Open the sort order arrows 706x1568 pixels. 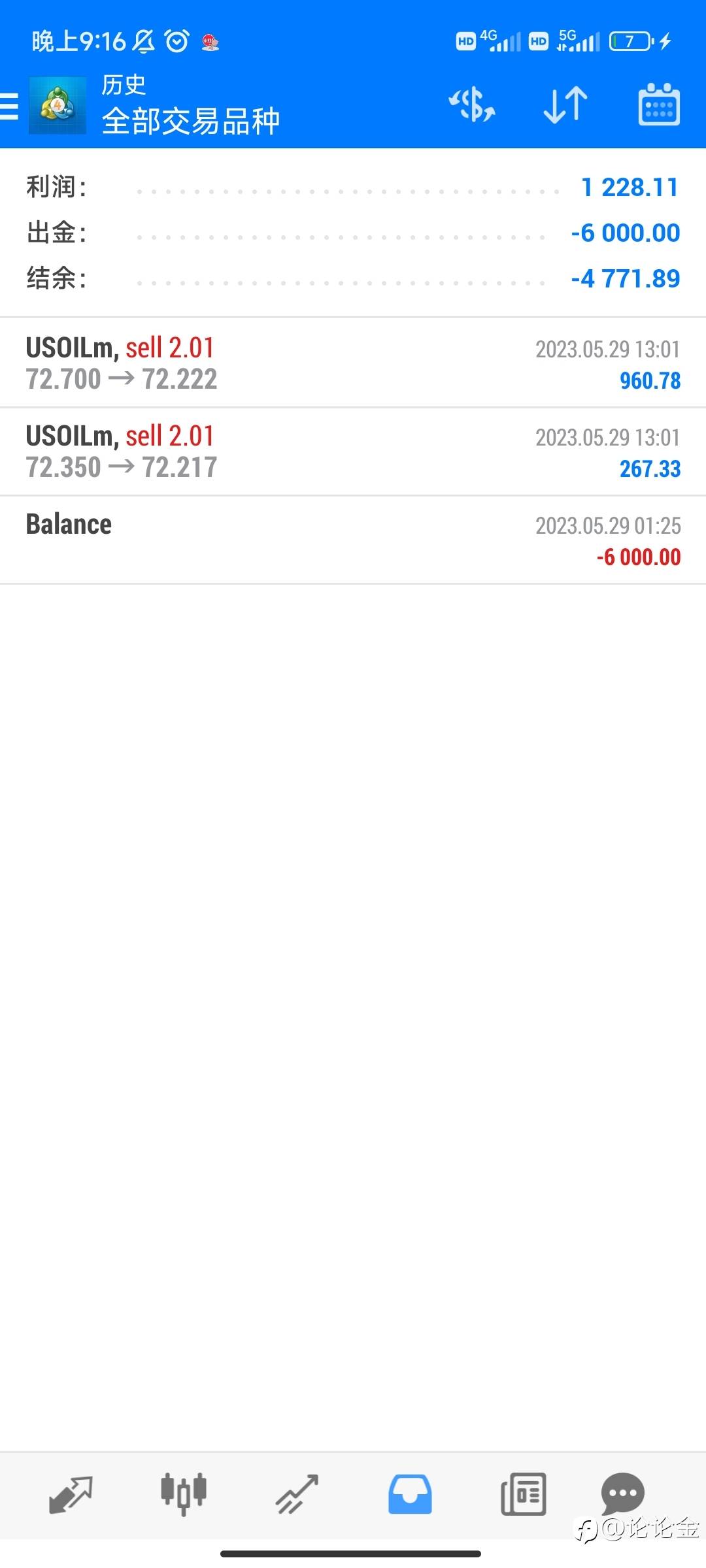(565, 105)
